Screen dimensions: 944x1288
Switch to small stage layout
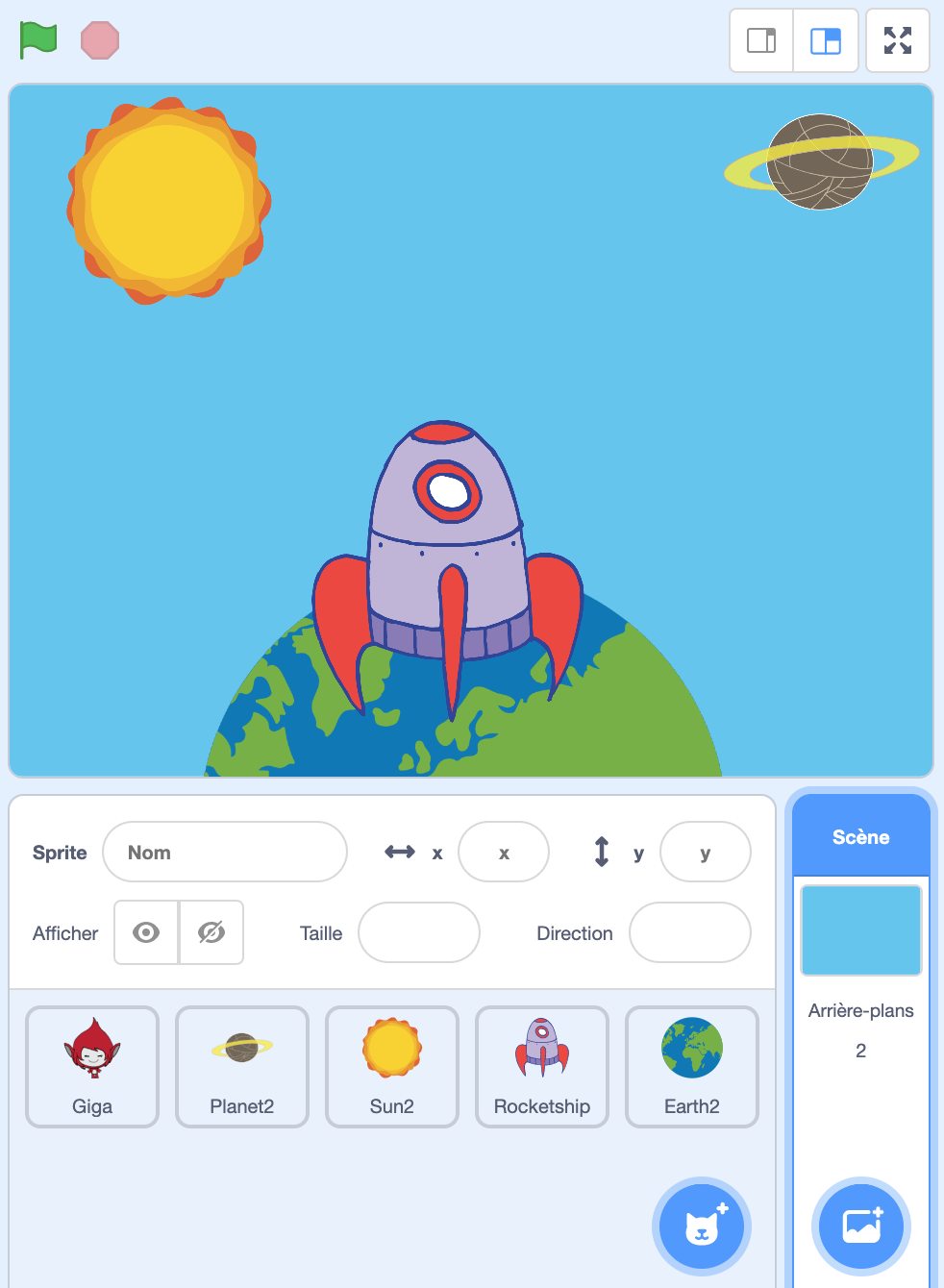coord(761,40)
